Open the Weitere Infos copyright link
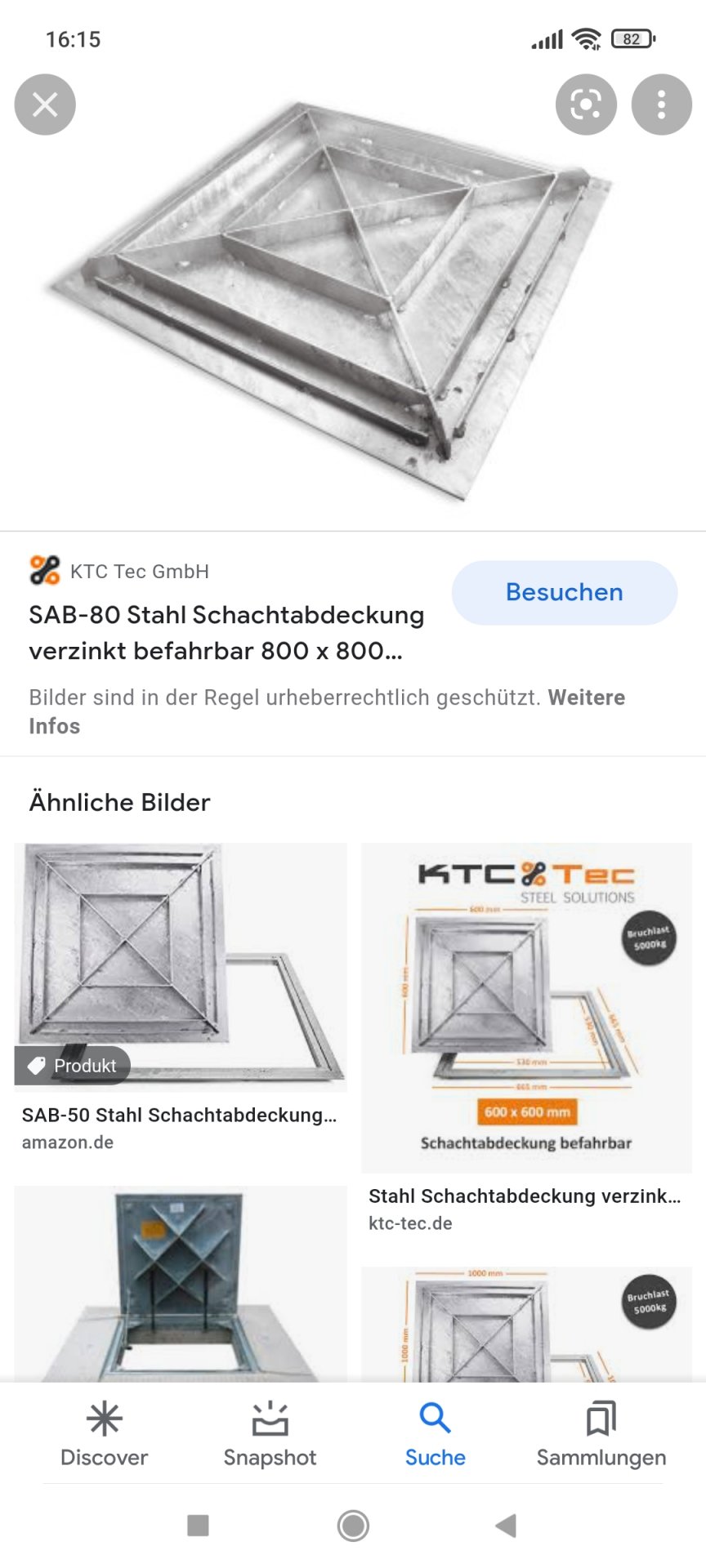 coord(585,698)
